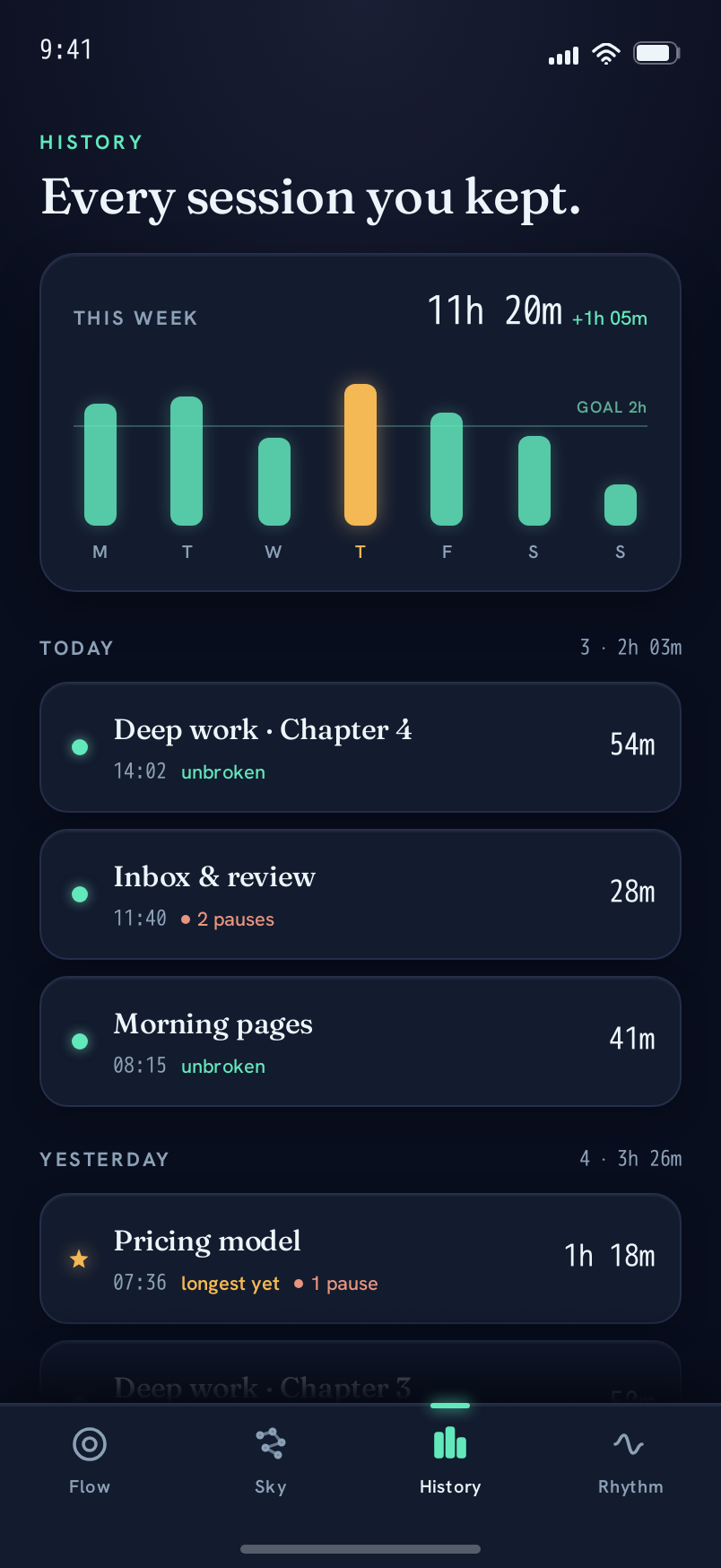721x1568 pixels.
Task: Open the Pricing model session card
Action: (x=360, y=1259)
